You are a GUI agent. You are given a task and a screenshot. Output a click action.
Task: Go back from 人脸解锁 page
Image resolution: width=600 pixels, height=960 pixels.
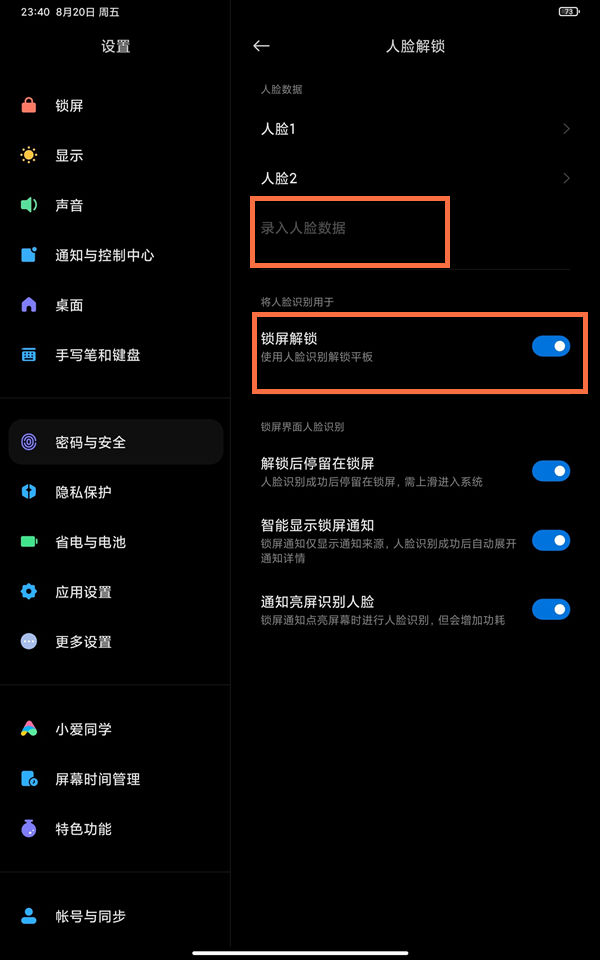(x=261, y=46)
